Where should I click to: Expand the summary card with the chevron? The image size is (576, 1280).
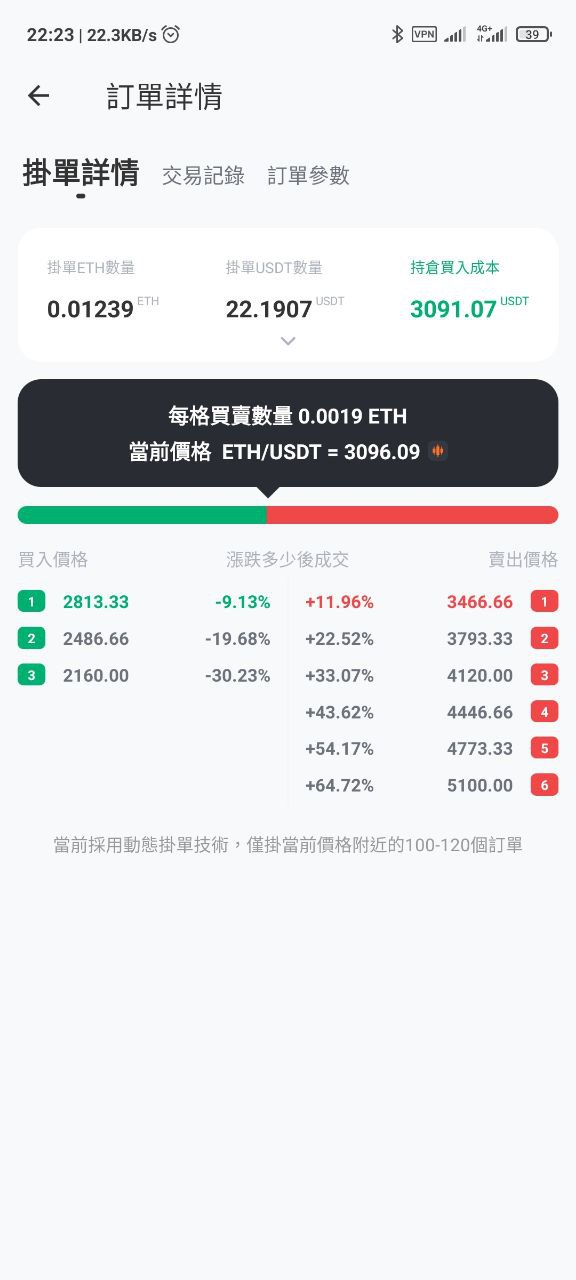tap(288, 341)
